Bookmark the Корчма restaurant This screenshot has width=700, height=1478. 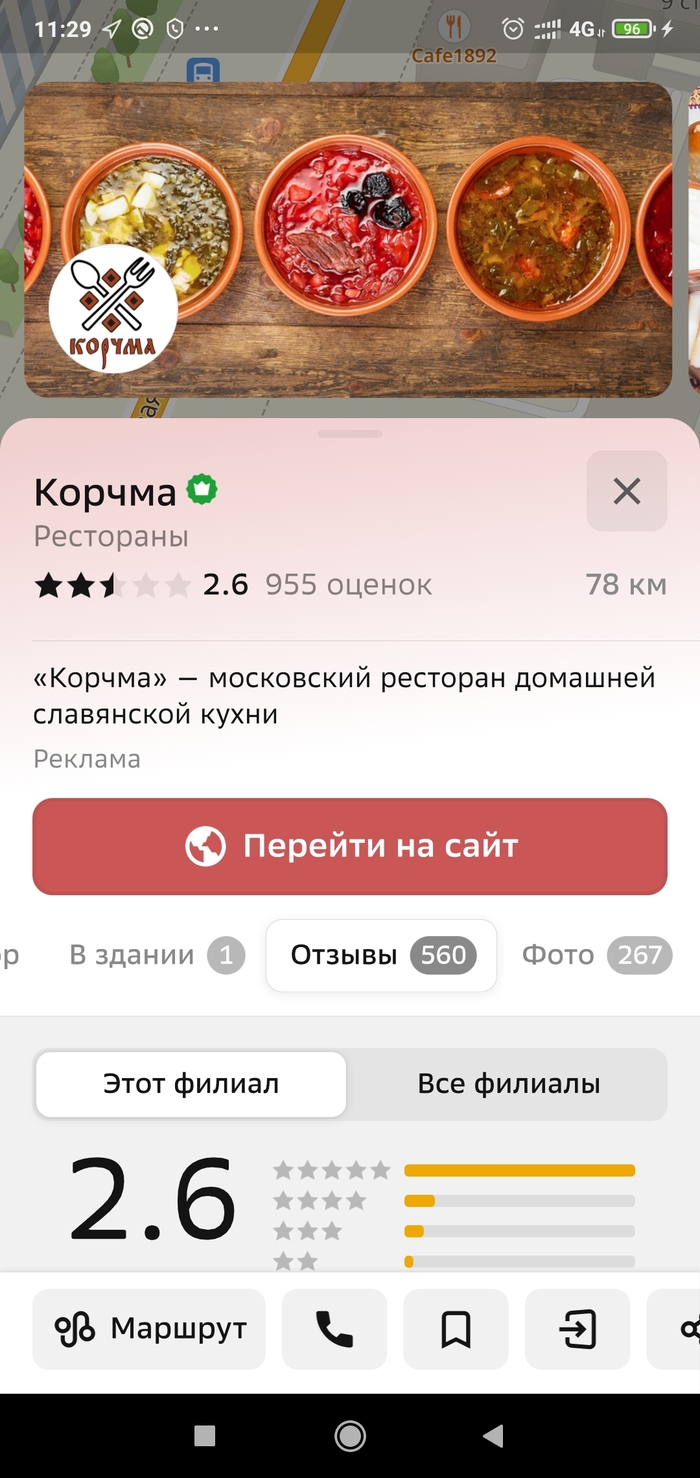tap(456, 1329)
